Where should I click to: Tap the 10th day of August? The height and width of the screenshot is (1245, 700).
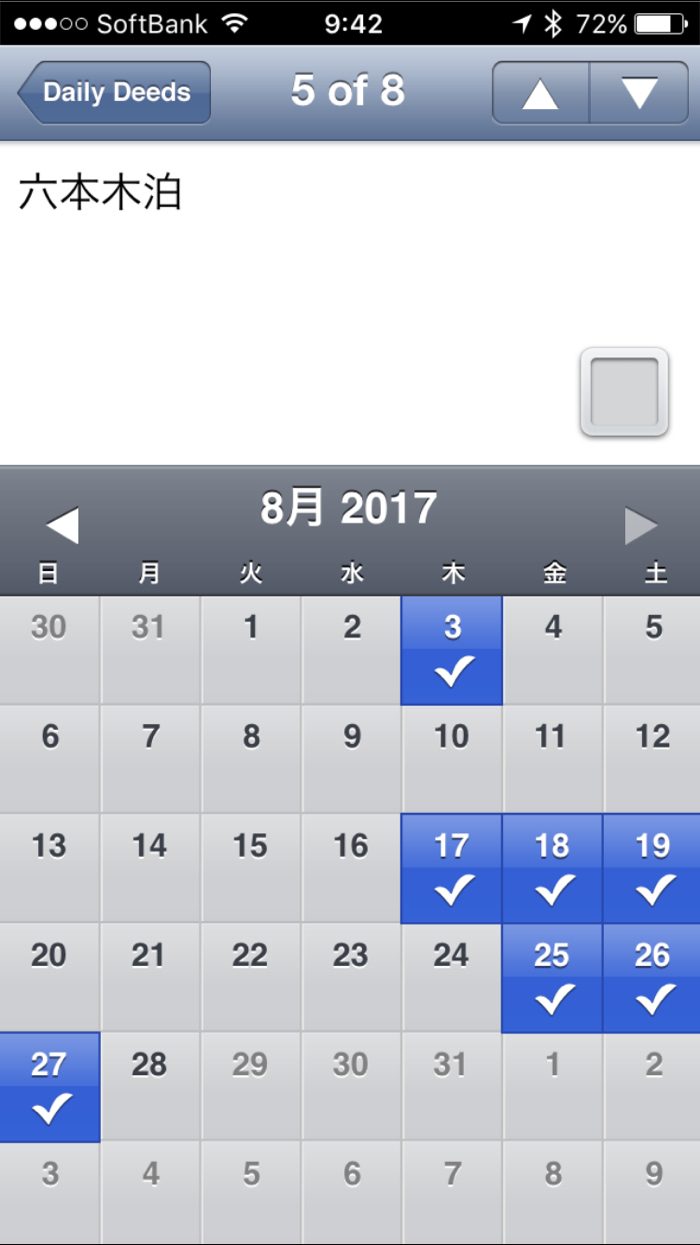click(x=452, y=758)
